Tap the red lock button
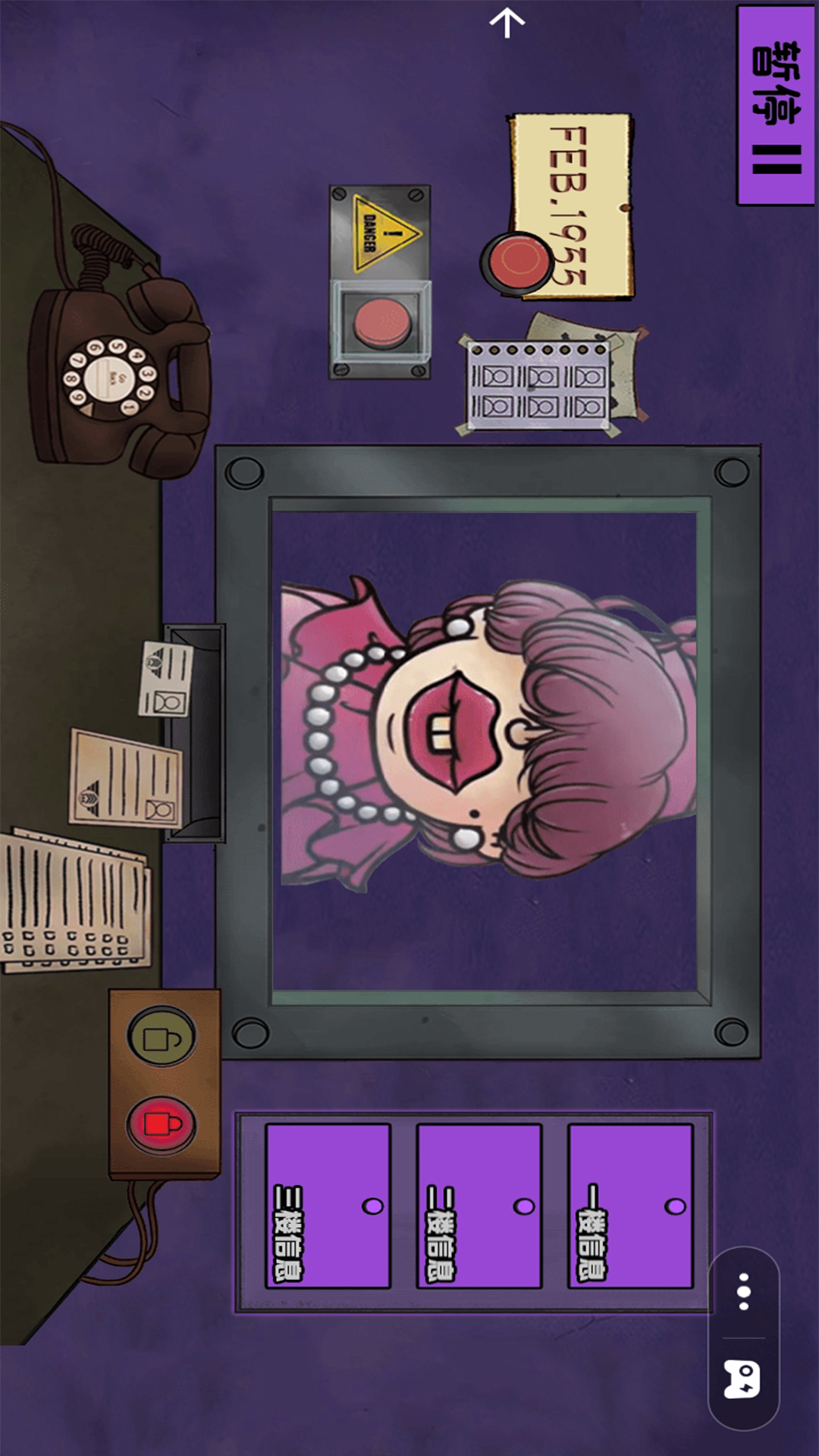This screenshot has width=819, height=1456. point(162,1124)
